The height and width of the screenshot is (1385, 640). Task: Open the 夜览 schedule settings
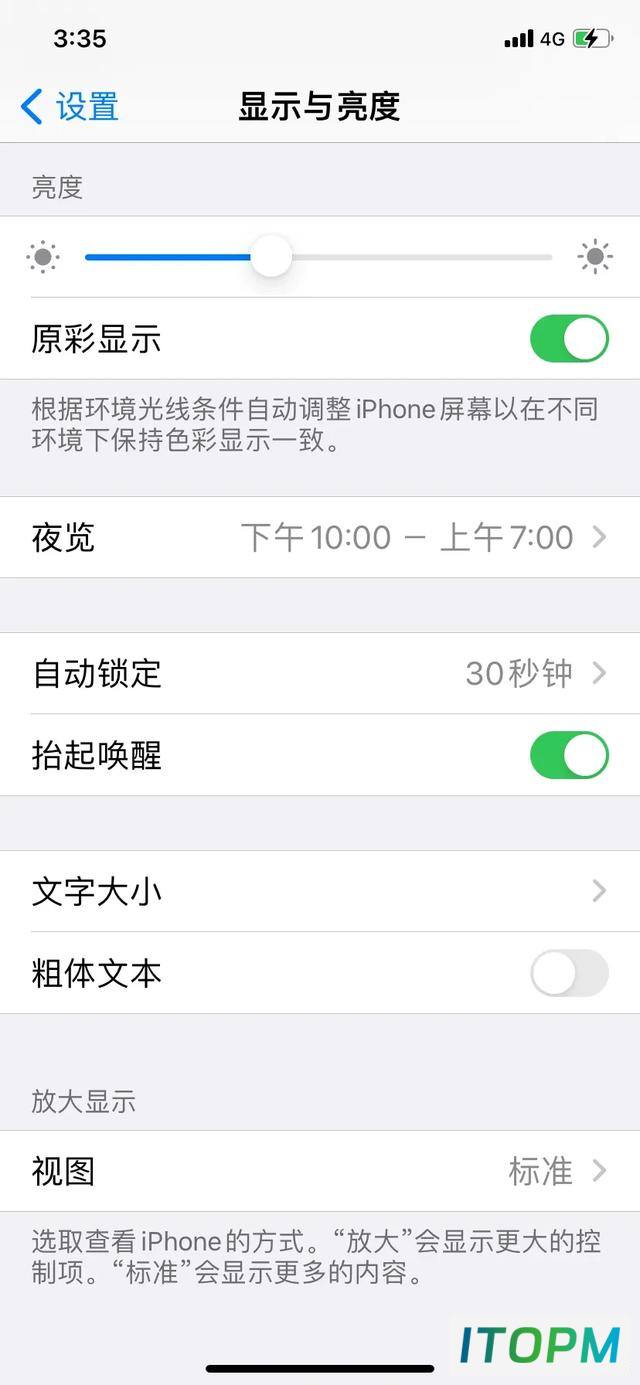coord(320,537)
